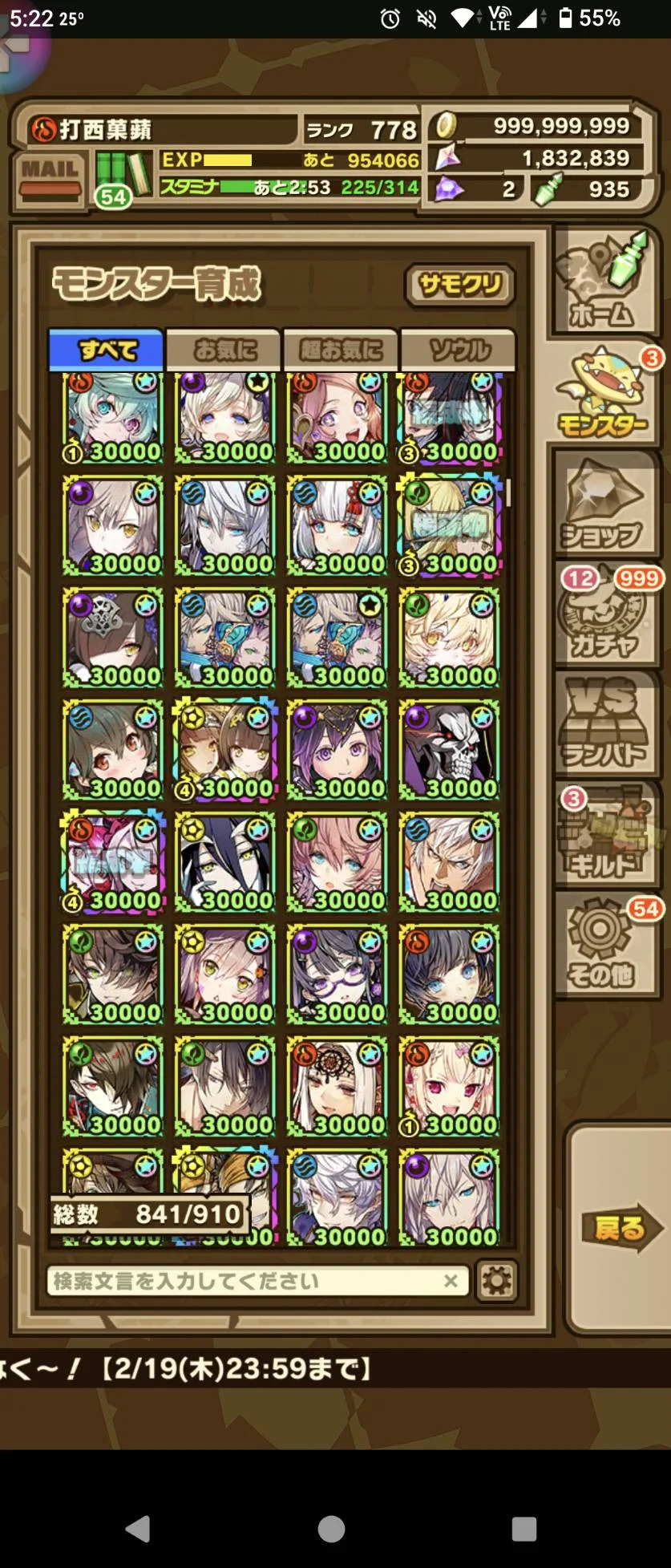Open the その他 settings menu

tap(605, 945)
